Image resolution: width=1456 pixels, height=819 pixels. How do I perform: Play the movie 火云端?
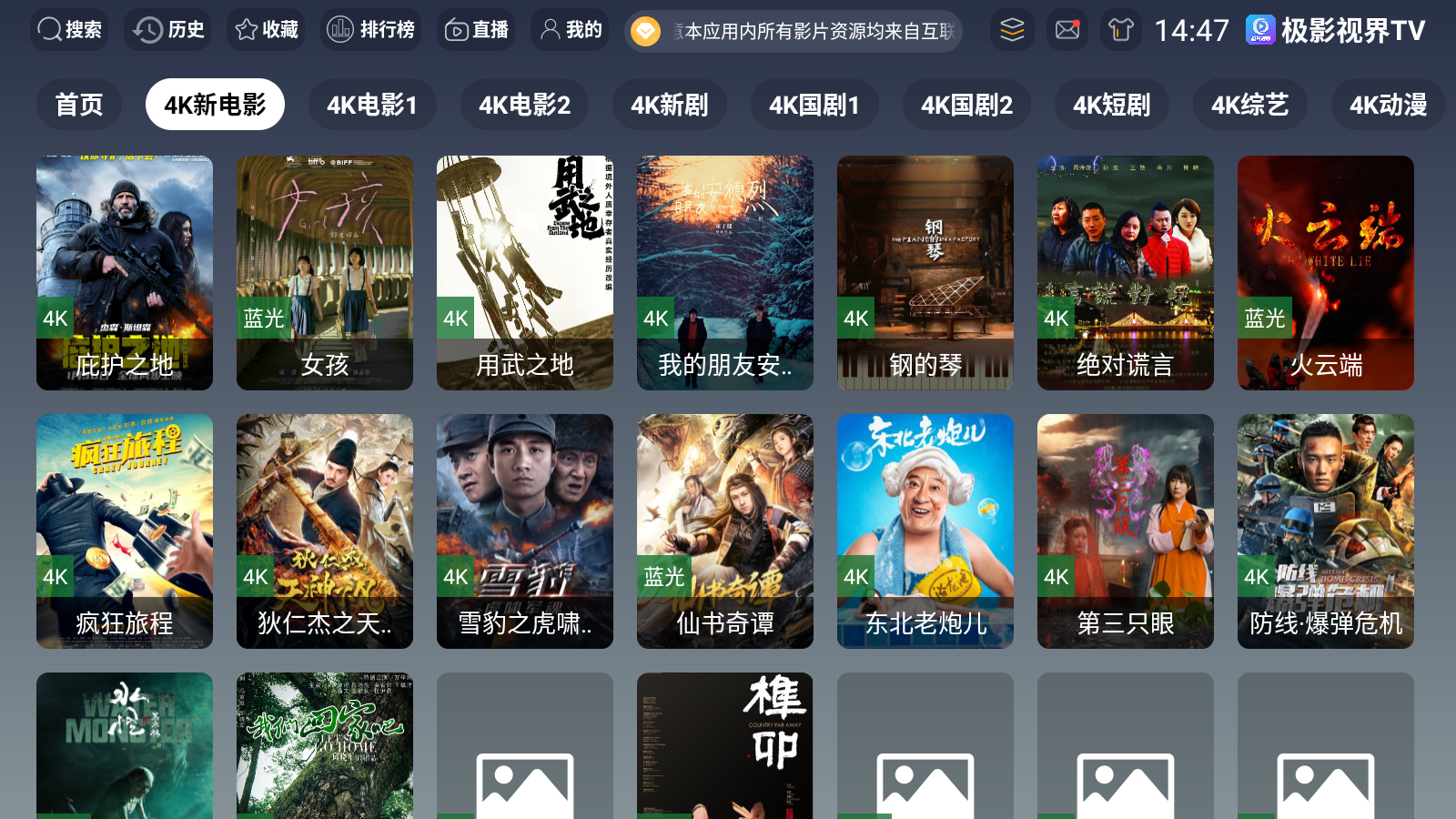[x=1326, y=273]
